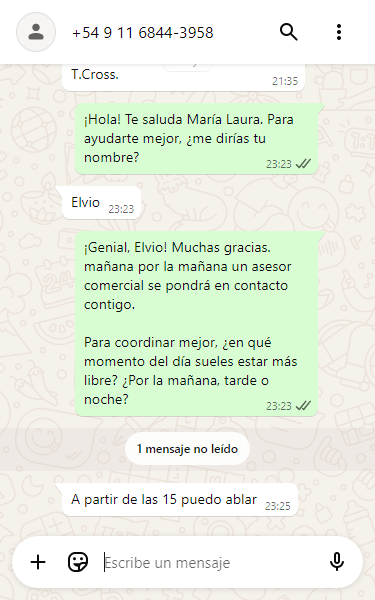Screen dimensions: 375x600
Task: Tap the plus attach icon
Action: [38, 562]
